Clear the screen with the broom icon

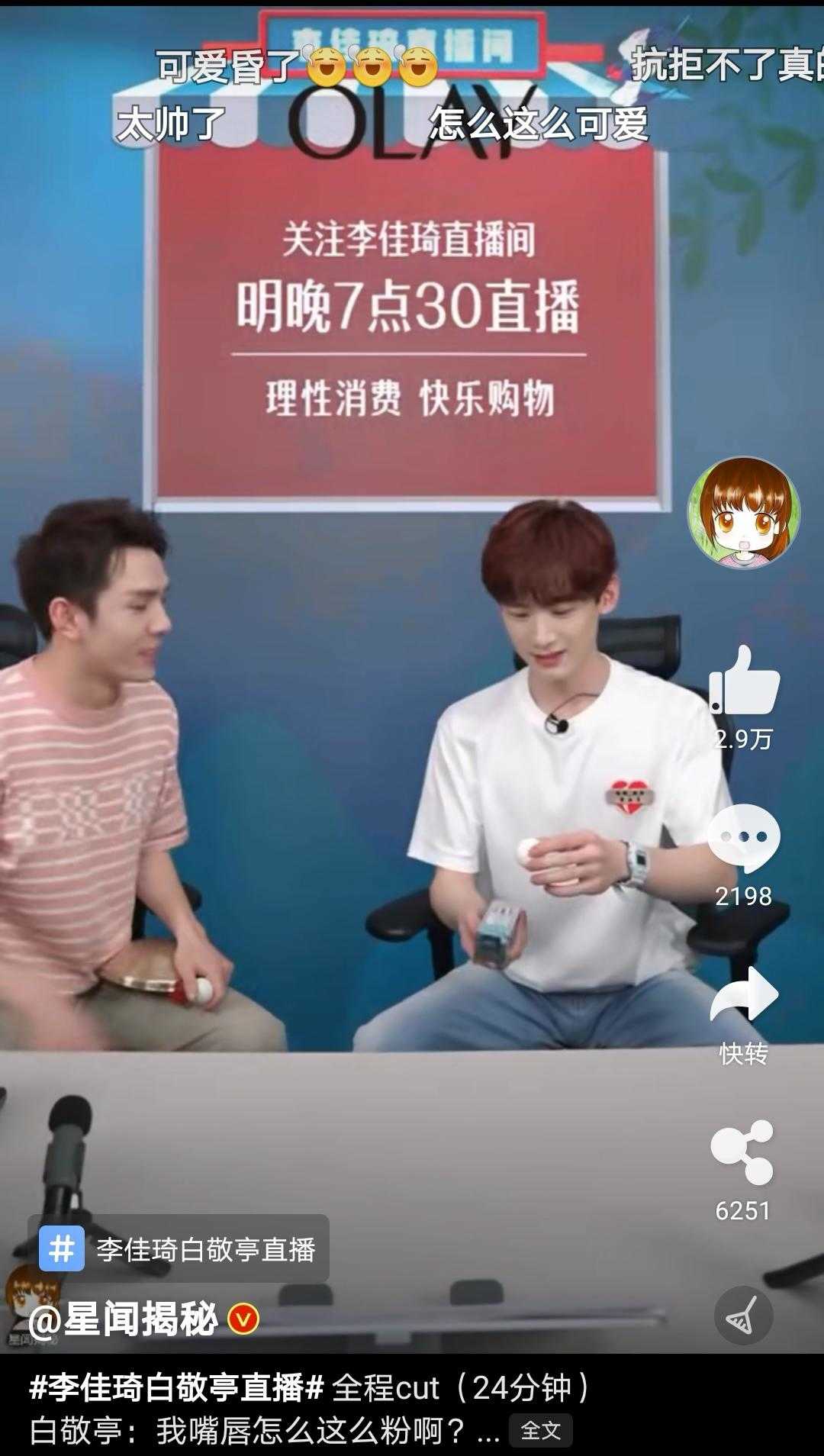click(x=743, y=1316)
